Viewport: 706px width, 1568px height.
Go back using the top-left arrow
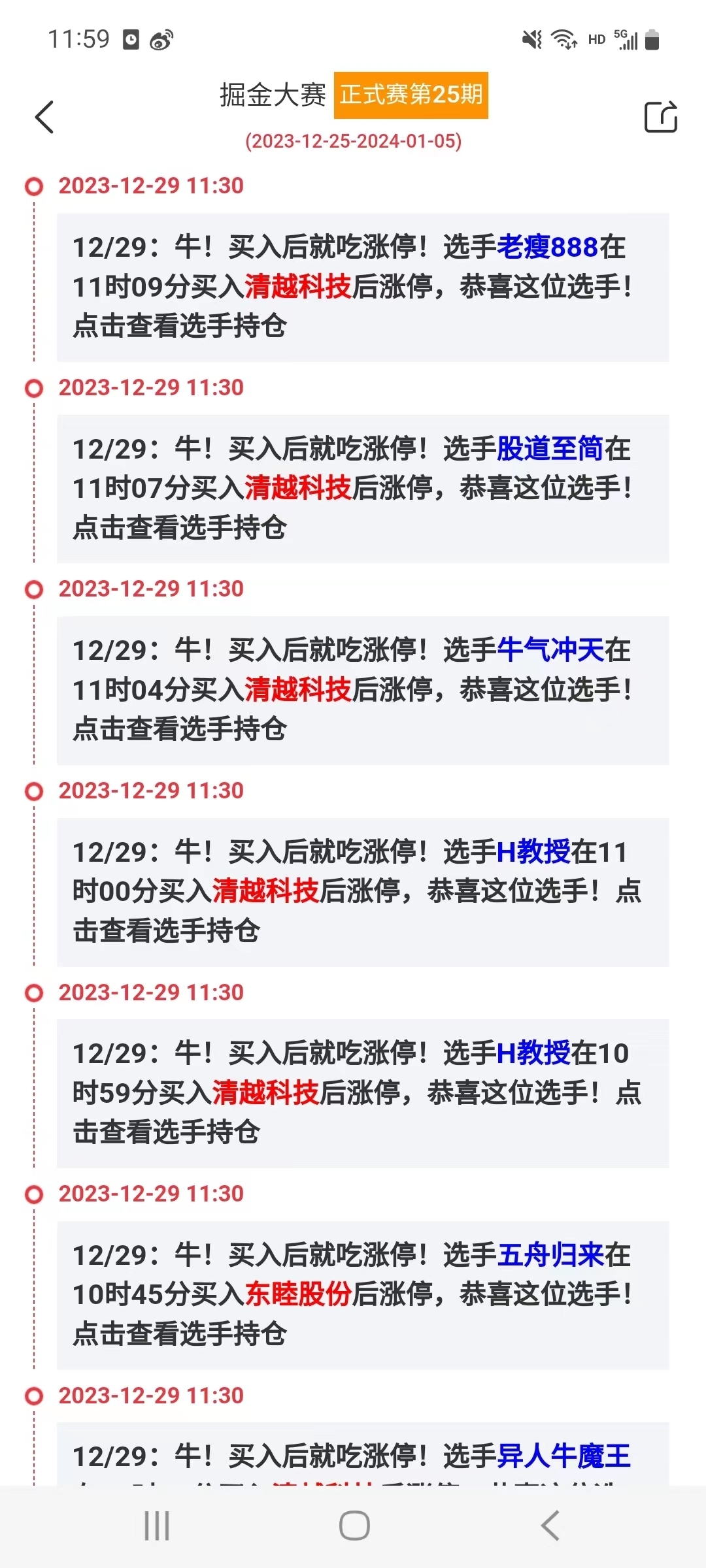pos(44,117)
